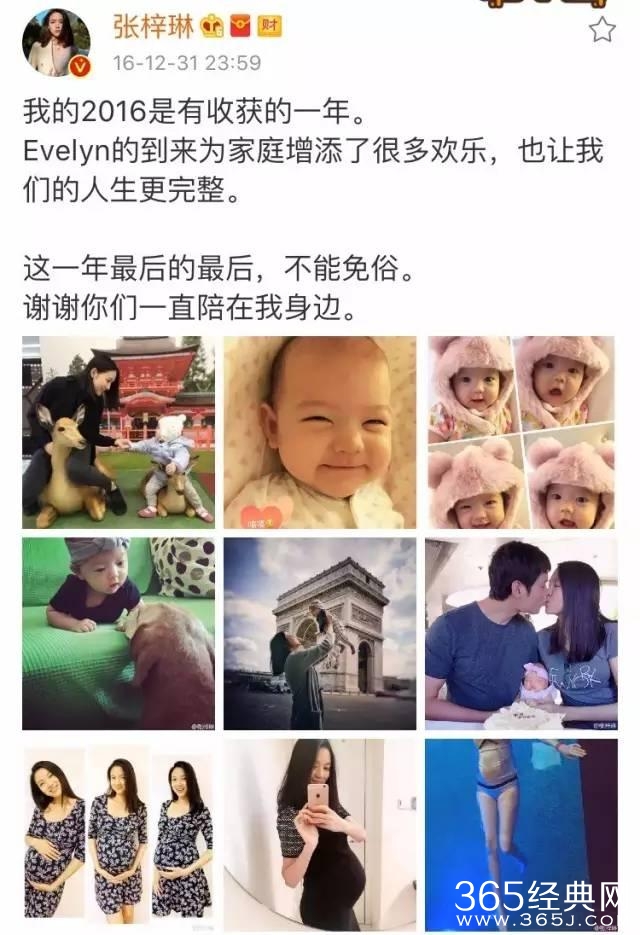The width and height of the screenshot is (640, 935).
Task: View the couple kissing with newborn photo
Action: click(521, 634)
